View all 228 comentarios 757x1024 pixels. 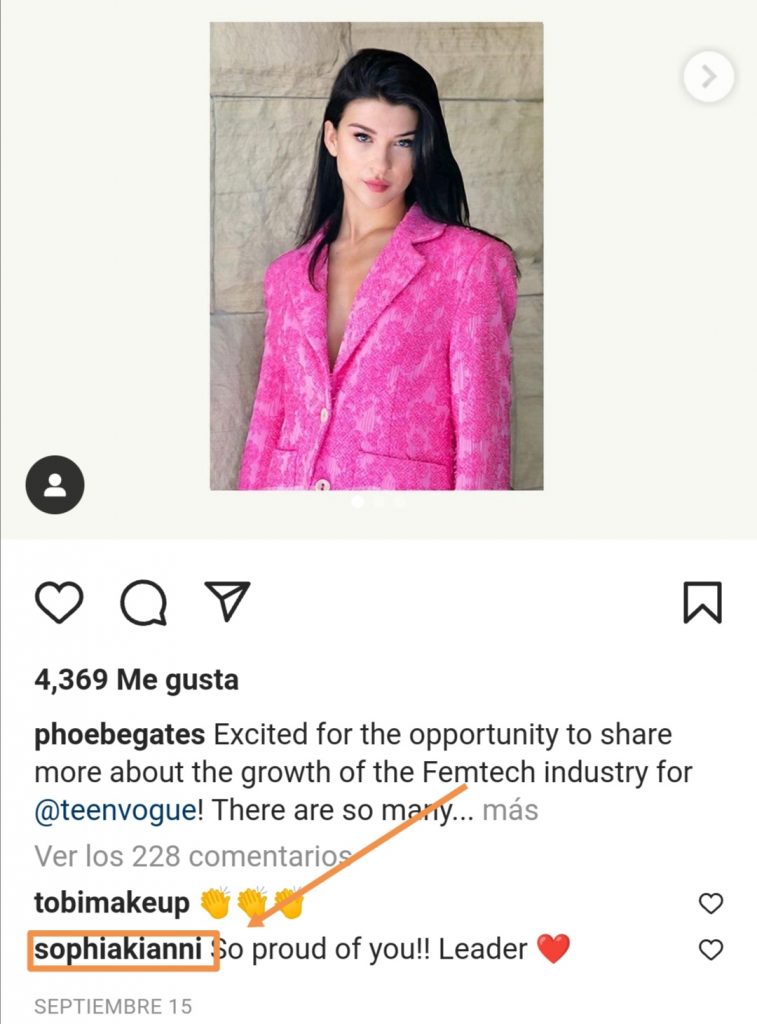click(x=192, y=856)
